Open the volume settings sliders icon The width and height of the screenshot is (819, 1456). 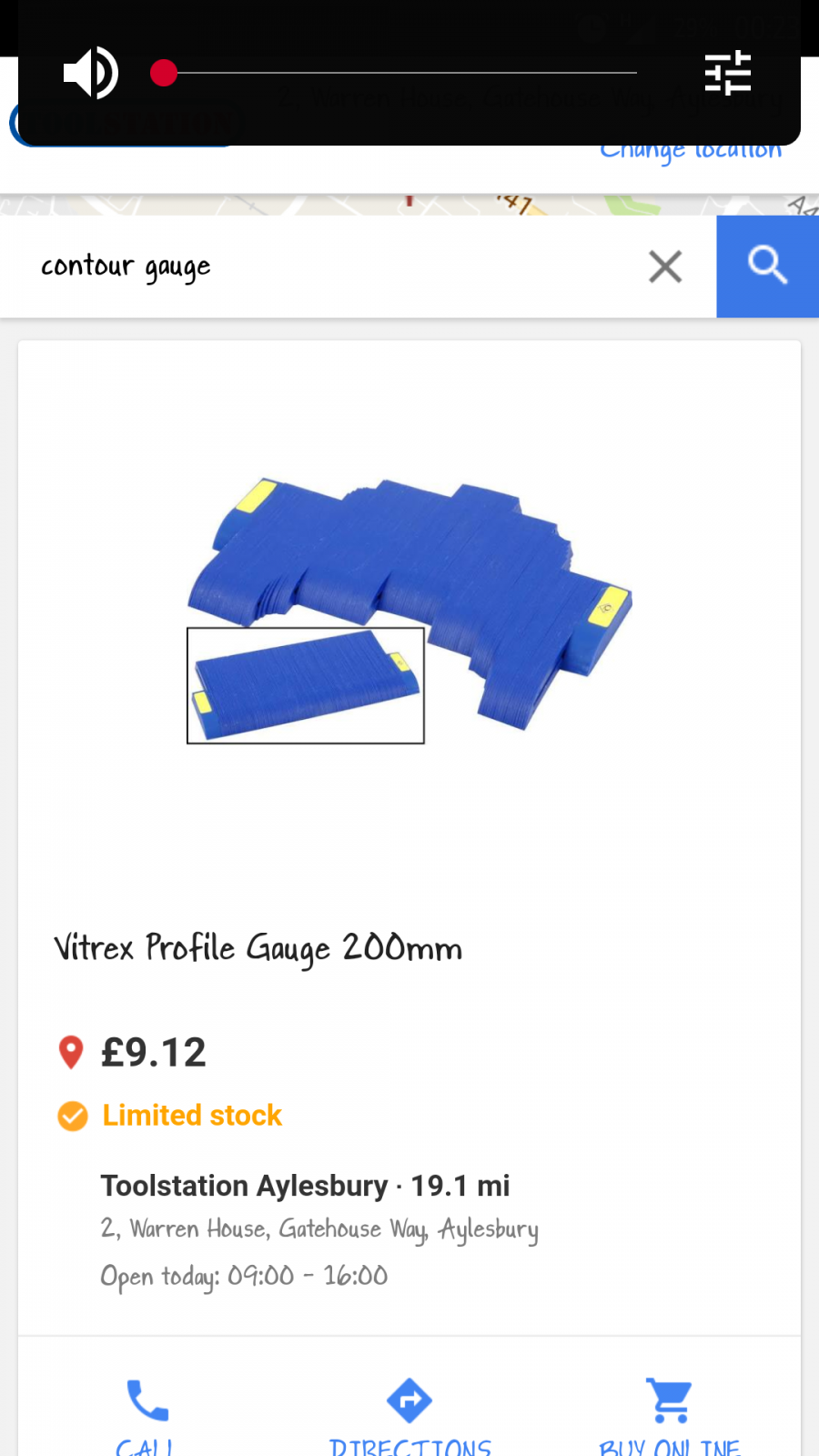coord(727,73)
